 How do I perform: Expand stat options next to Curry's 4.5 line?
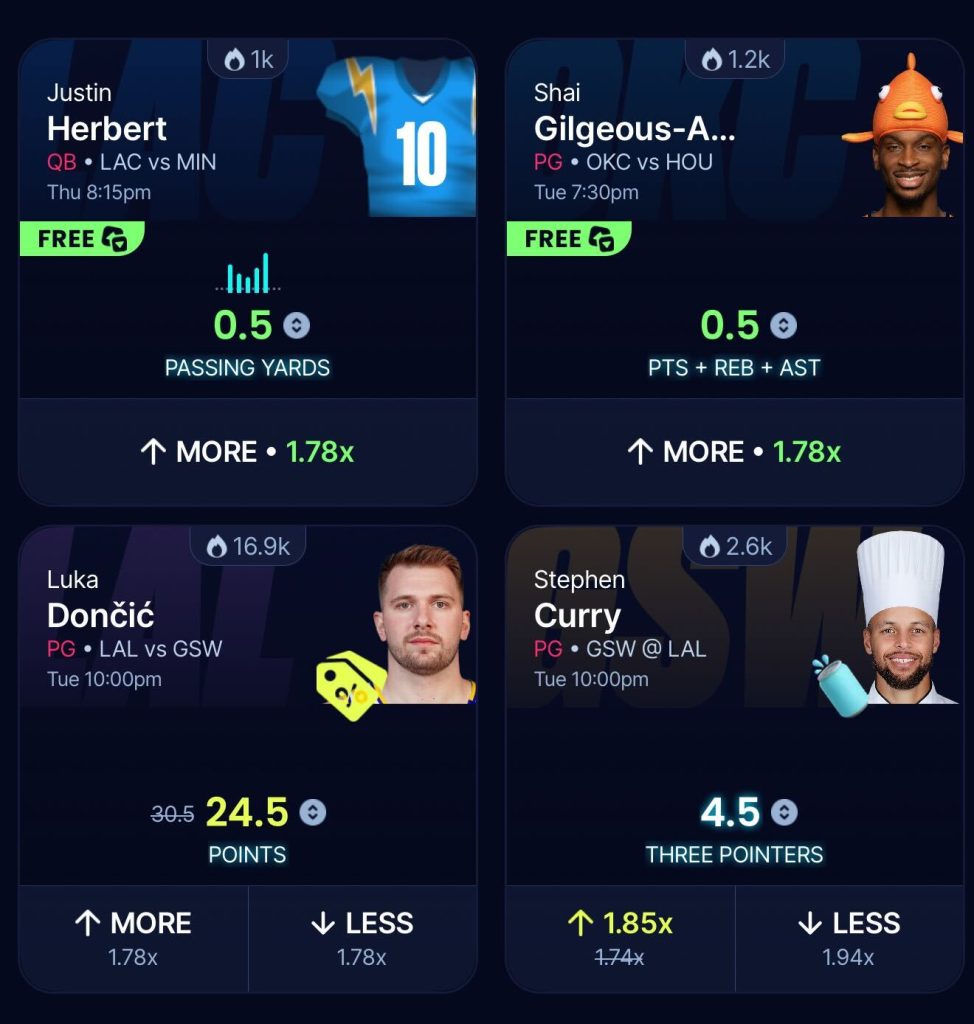784,812
